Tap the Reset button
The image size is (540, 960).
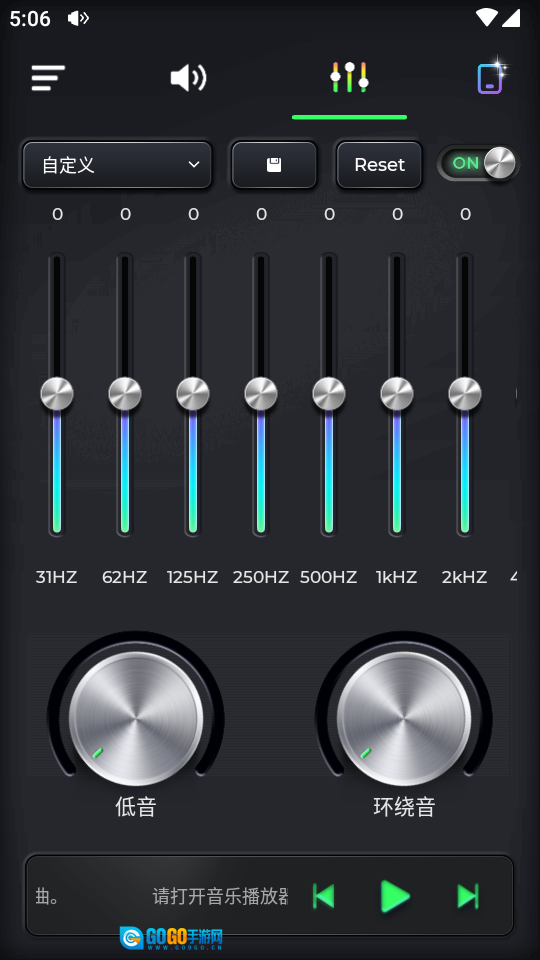(380, 165)
